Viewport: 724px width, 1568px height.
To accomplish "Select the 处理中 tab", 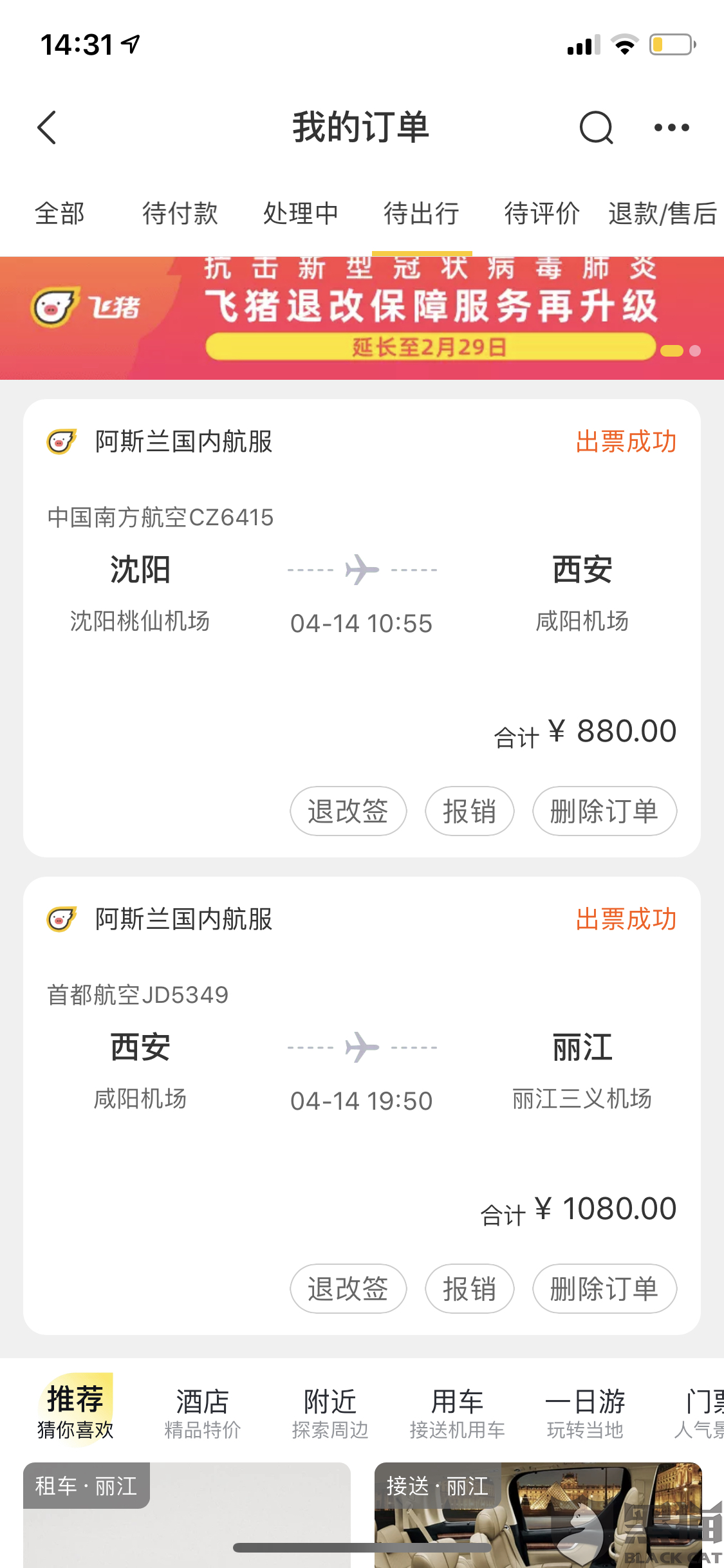I will coord(301,214).
